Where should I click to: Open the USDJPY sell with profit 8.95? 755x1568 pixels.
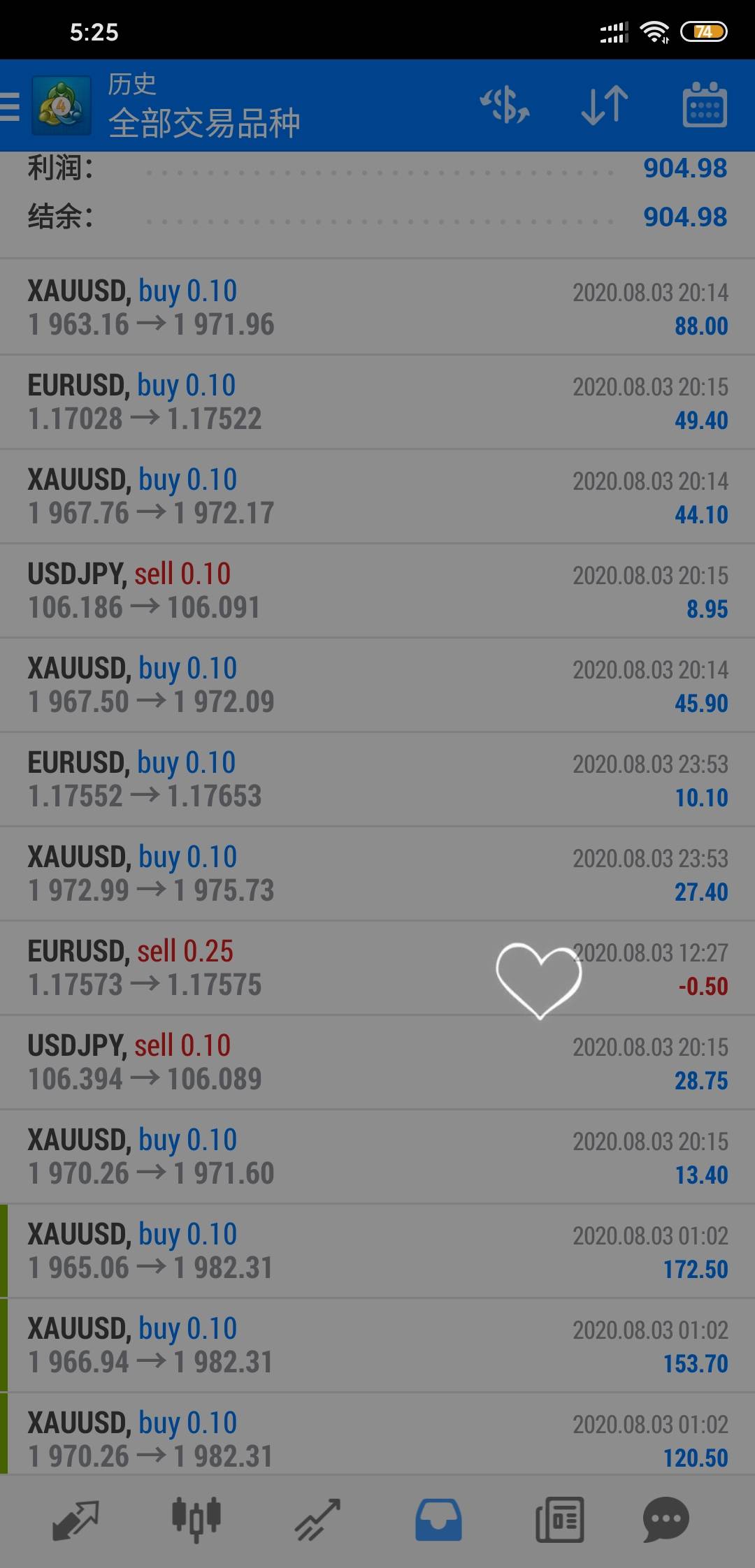pos(377,591)
